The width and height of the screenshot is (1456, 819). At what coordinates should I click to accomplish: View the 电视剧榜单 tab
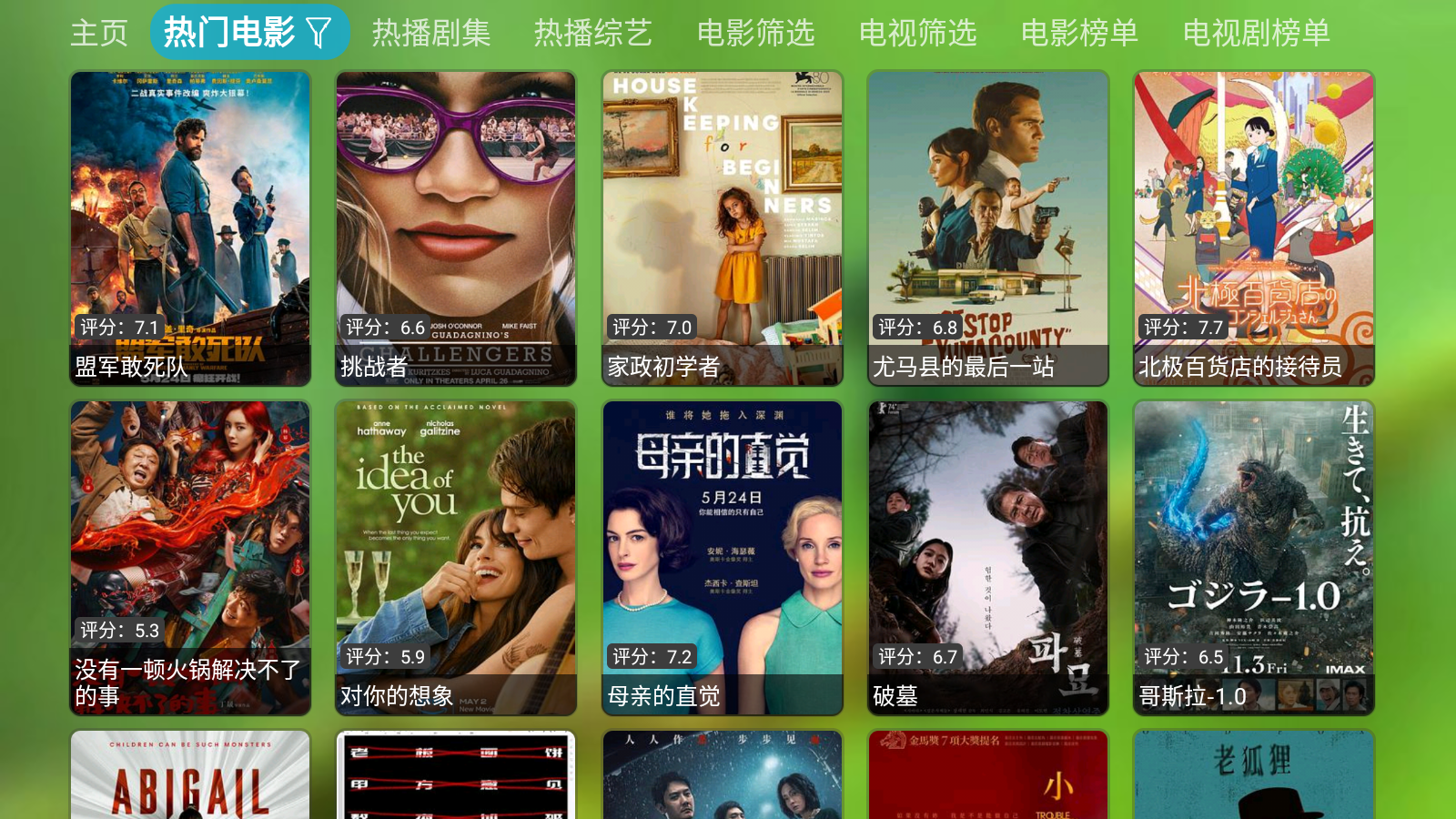[1256, 33]
